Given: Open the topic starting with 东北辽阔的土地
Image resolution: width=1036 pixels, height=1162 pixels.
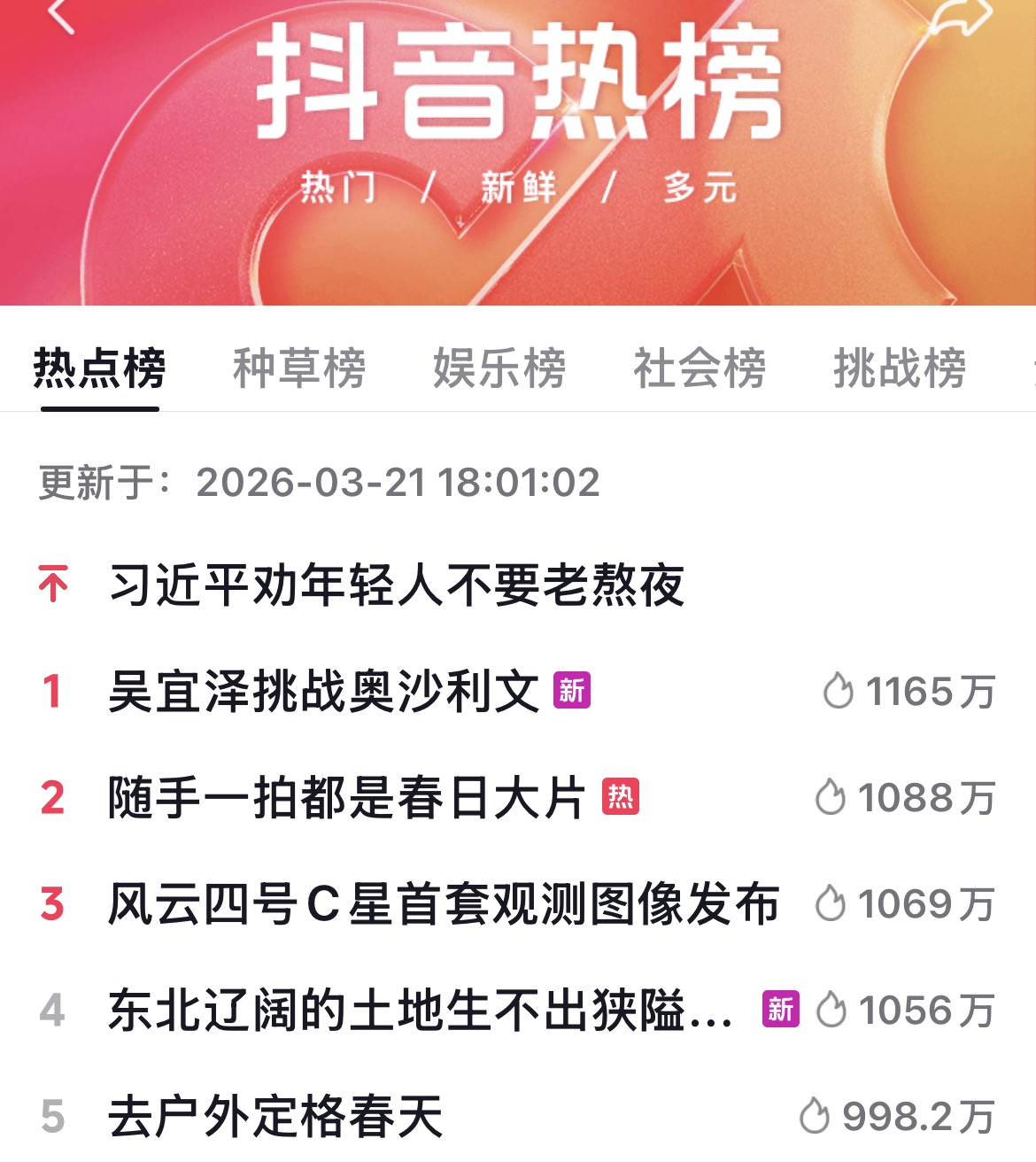Looking at the screenshot, I should coord(421,1011).
